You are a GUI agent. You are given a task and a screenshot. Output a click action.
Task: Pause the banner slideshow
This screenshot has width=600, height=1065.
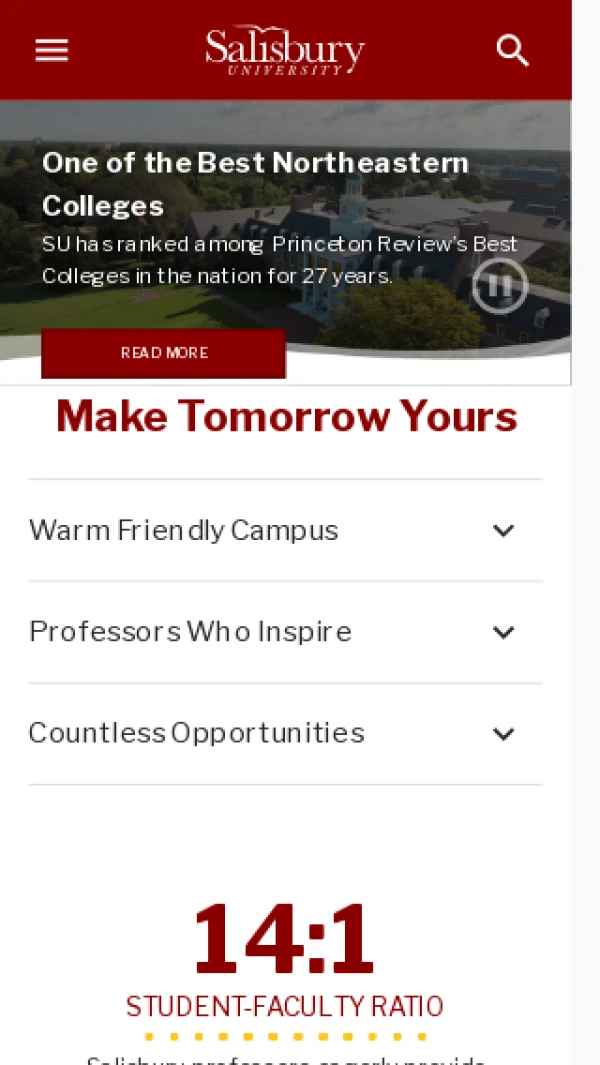[499, 286]
